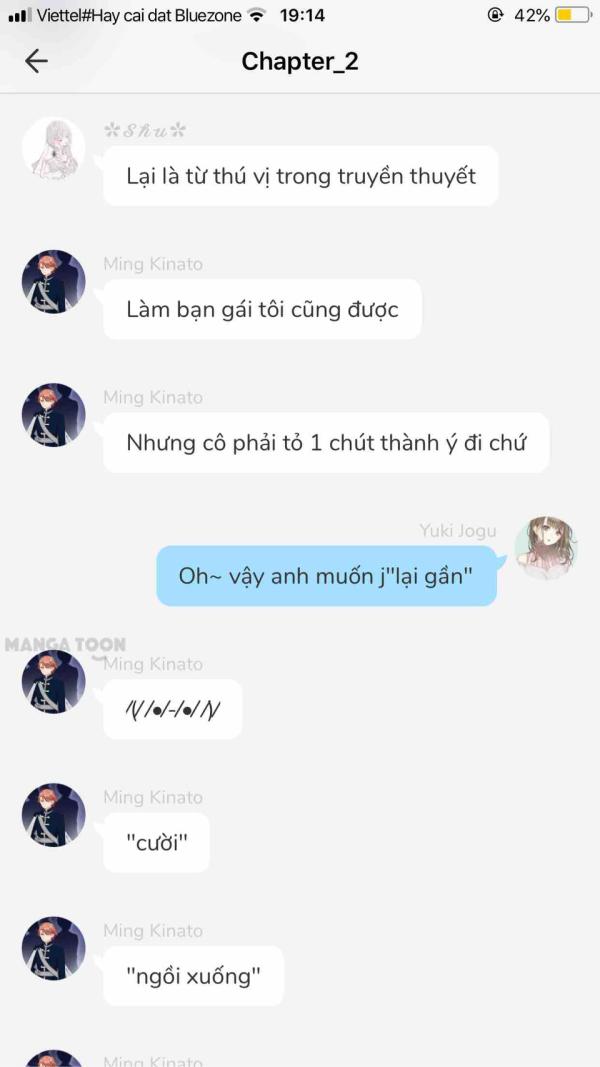Go back from Chapter_2
Image resolution: width=600 pixels, height=1067 pixels.
[x=36, y=61]
